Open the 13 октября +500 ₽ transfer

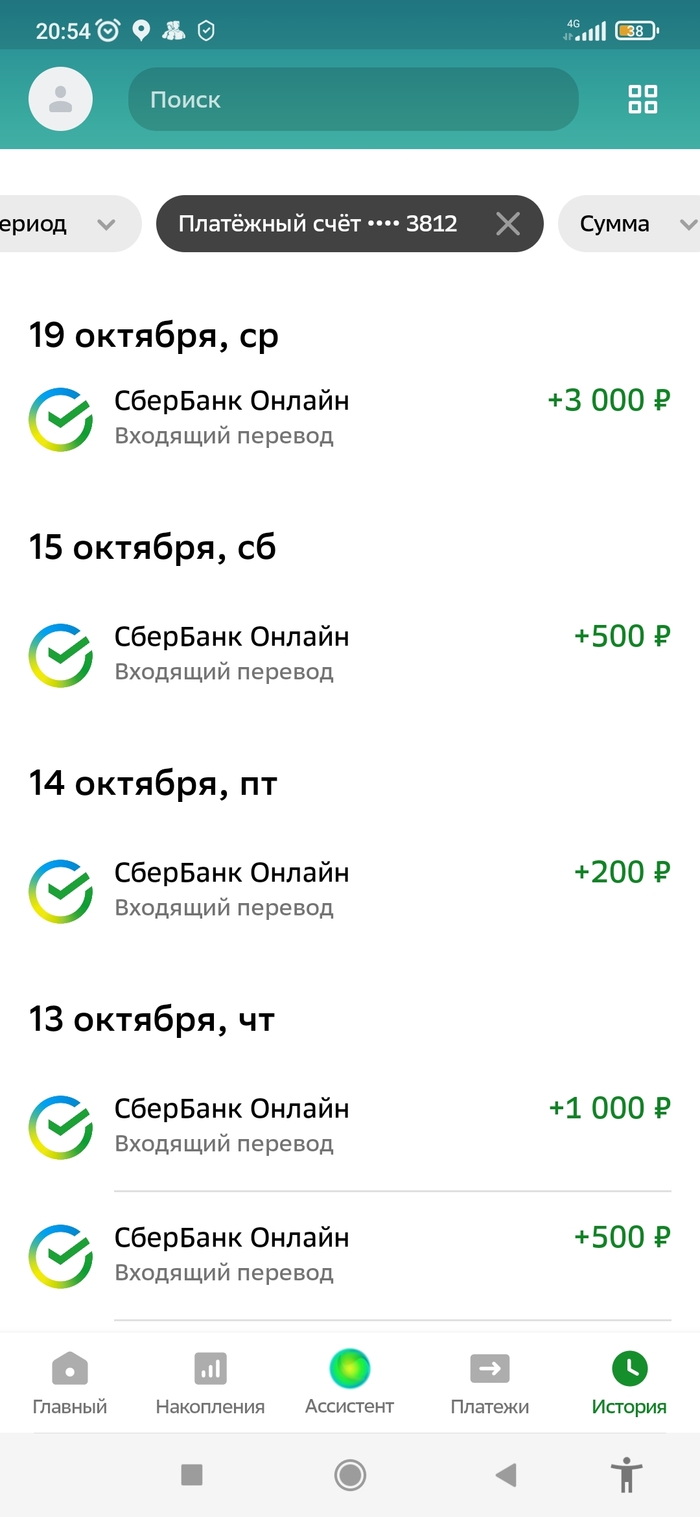coord(350,1255)
